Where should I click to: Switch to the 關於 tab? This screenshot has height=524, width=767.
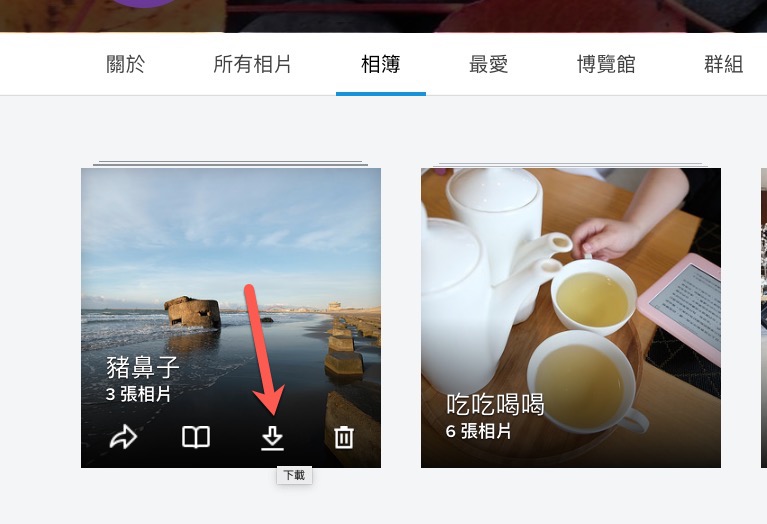126,65
